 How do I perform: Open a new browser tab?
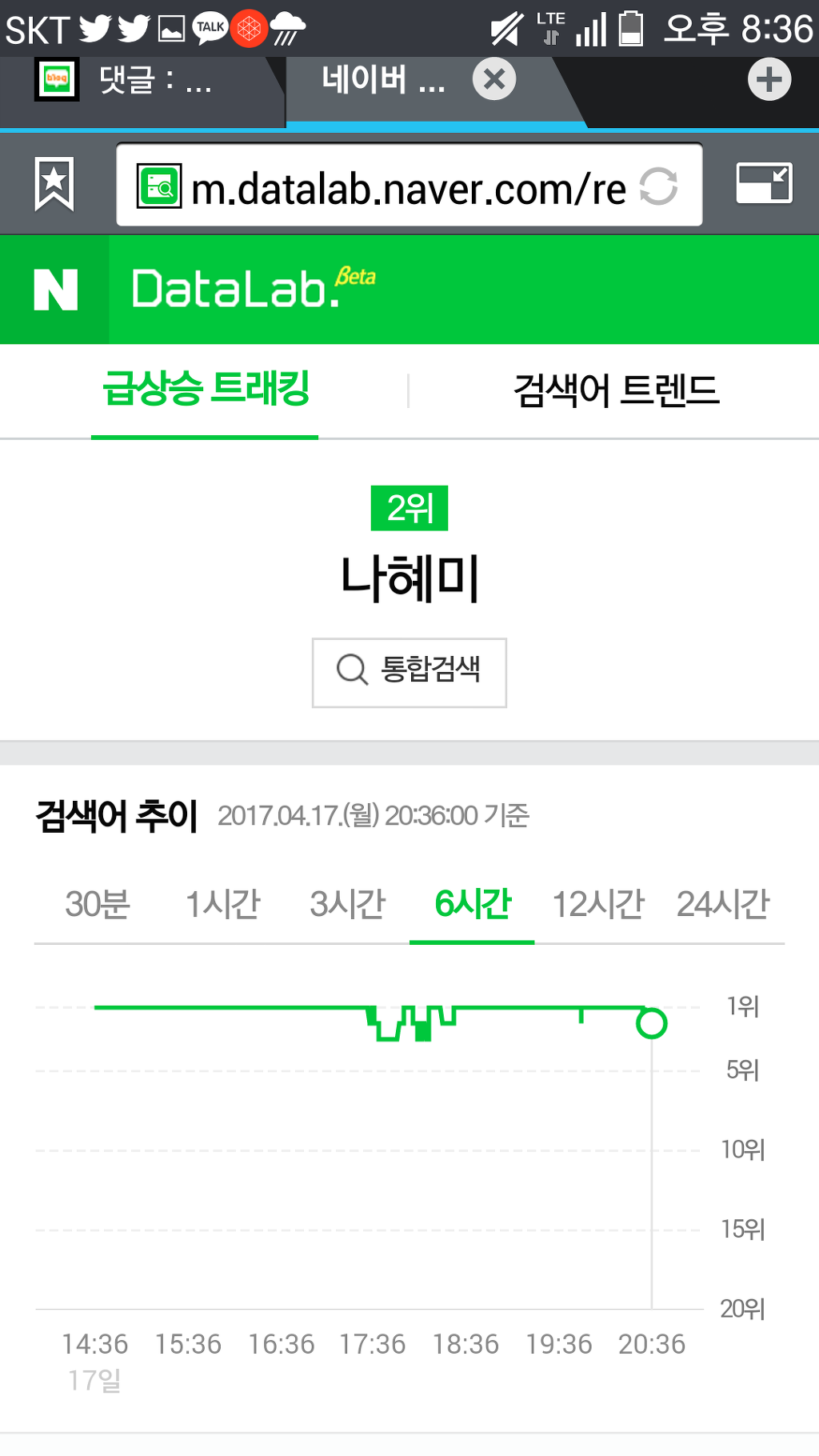(769, 79)
